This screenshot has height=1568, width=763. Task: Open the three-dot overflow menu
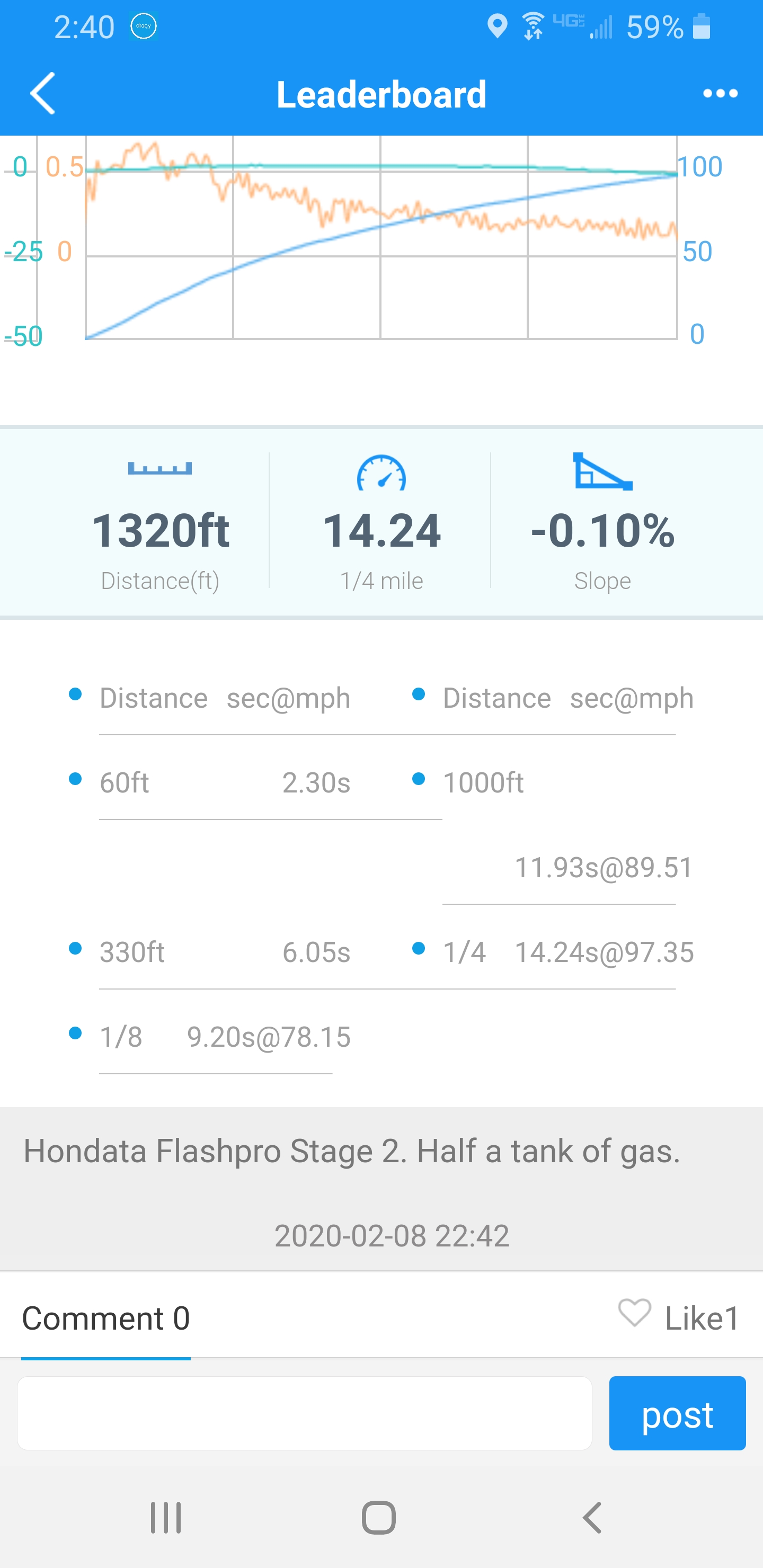coord(721,94)
